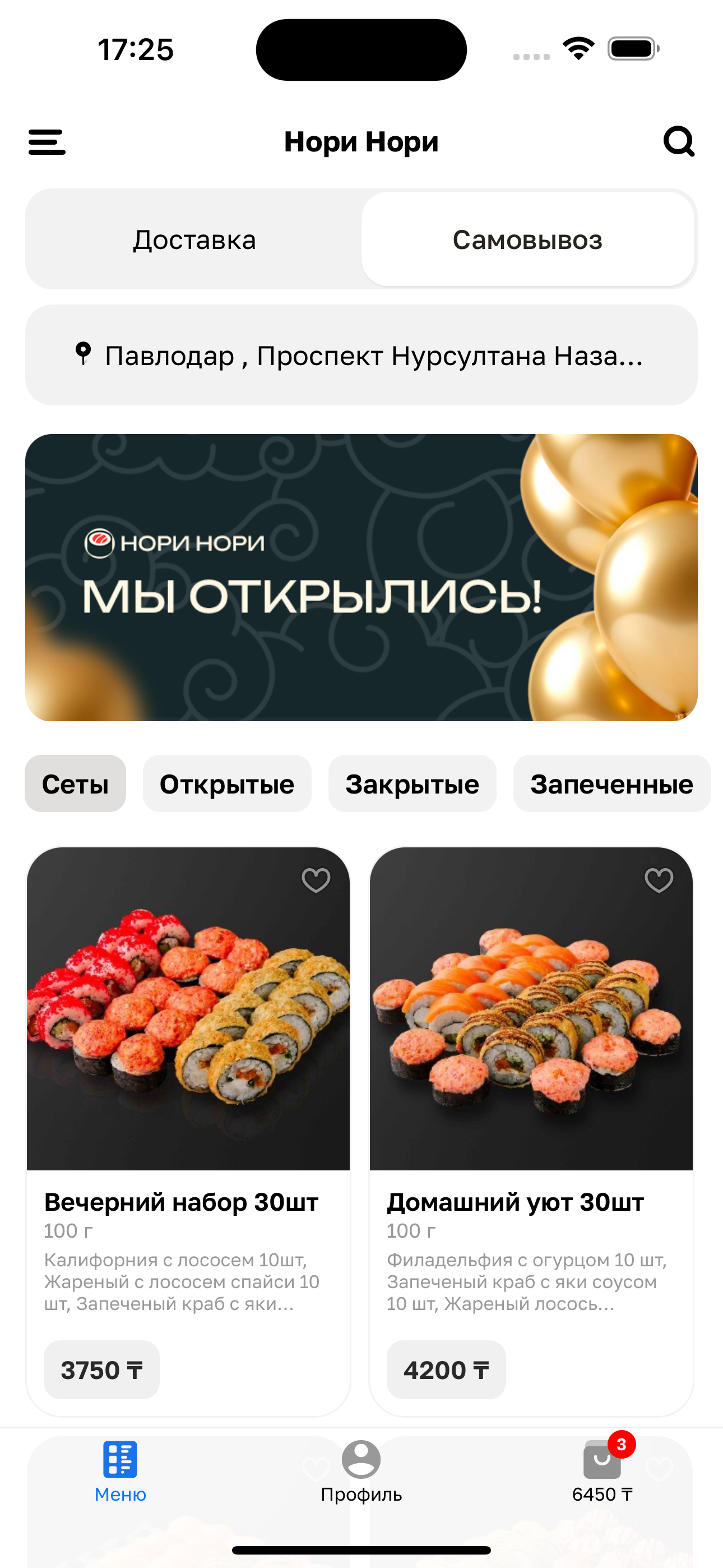
Task: Open the Мы открылись banner
Action: click(361, 577)
